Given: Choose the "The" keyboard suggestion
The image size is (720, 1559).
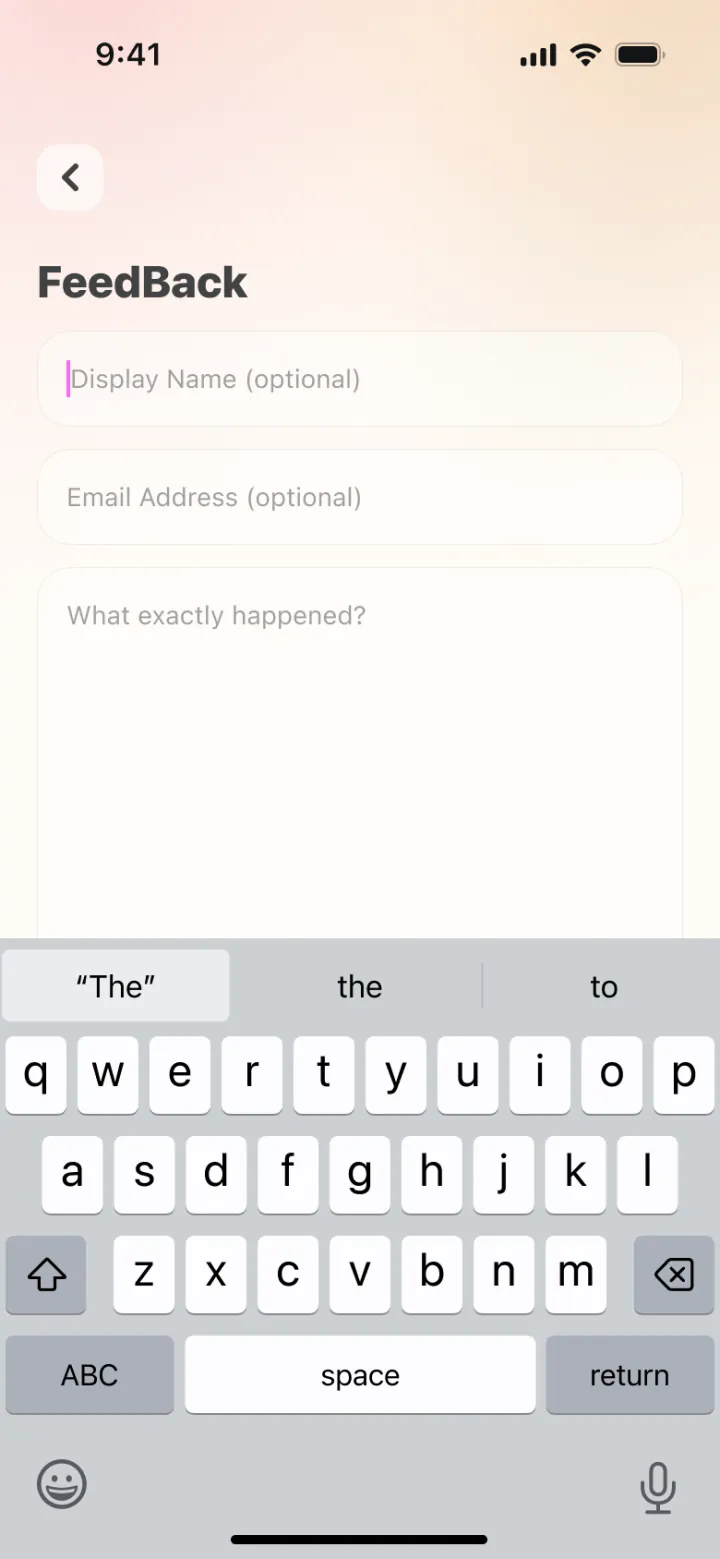Looking at the screenshot, I should click(116, 986).
